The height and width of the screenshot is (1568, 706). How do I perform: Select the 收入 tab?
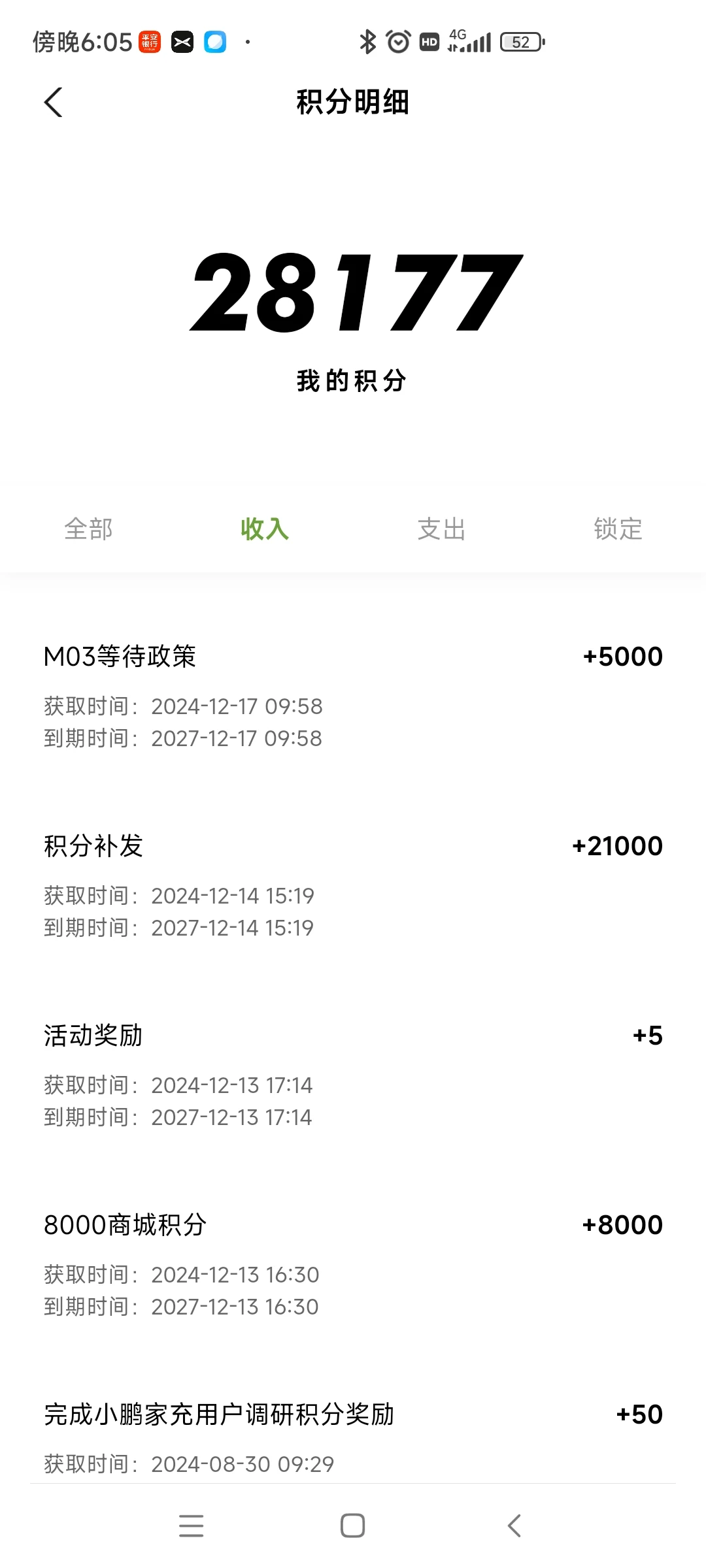pos(265,529)
